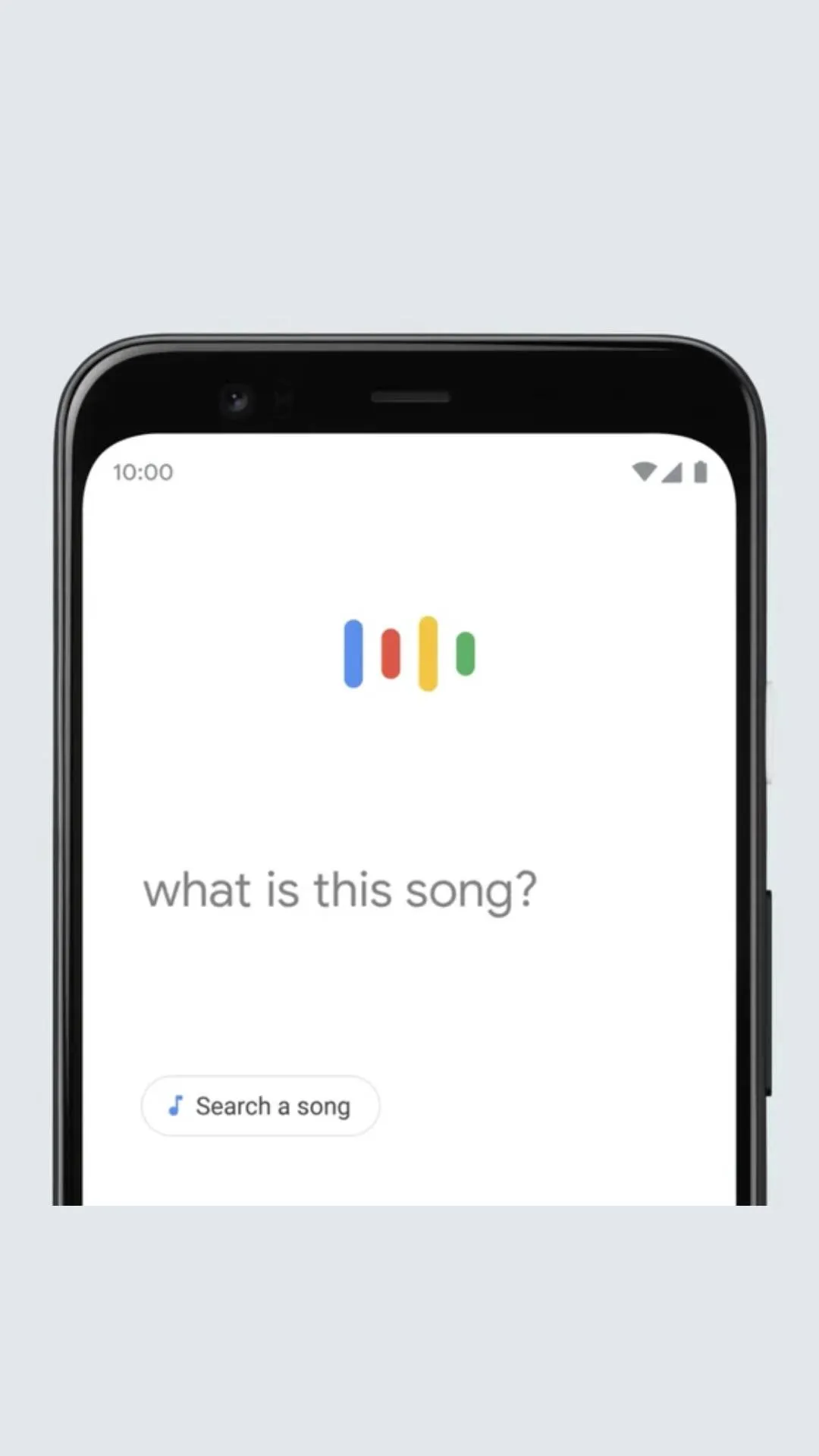Tap the cellular signal icon
This screenshot has height=1456, width=819.
(x=671, y=472)
